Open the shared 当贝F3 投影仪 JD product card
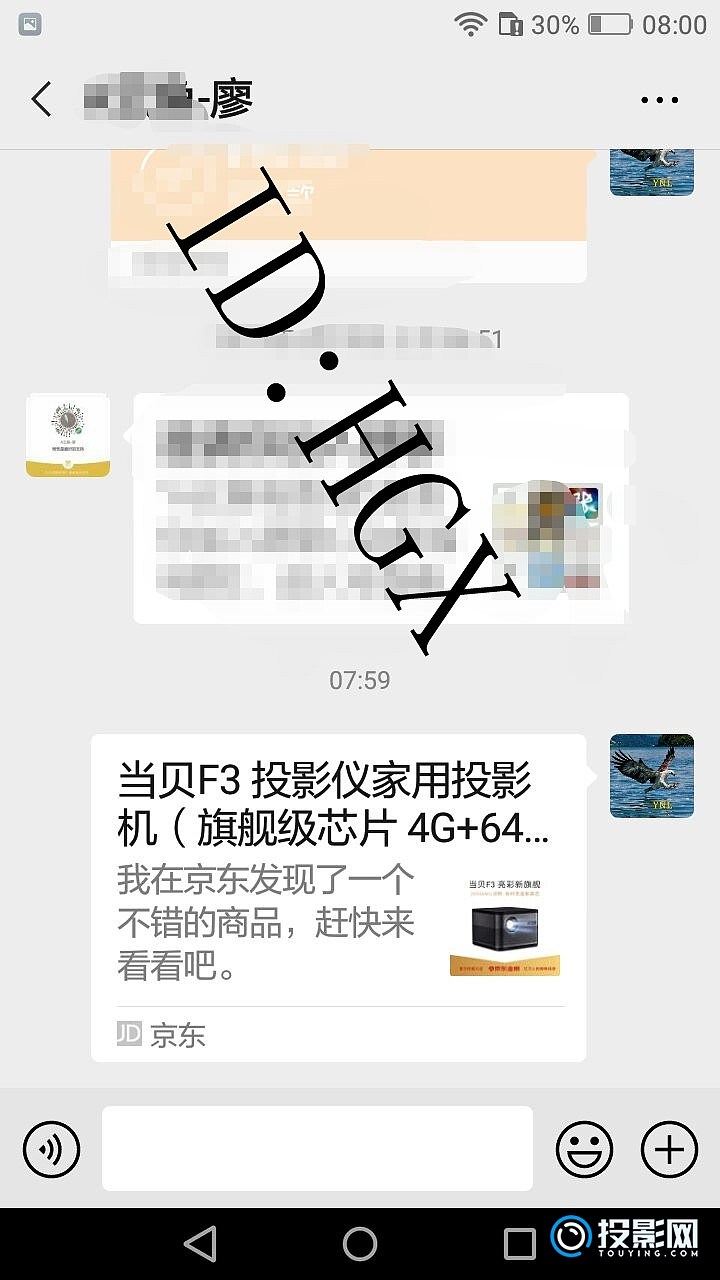Screen dimensions: 720x1280 [338, 897]
